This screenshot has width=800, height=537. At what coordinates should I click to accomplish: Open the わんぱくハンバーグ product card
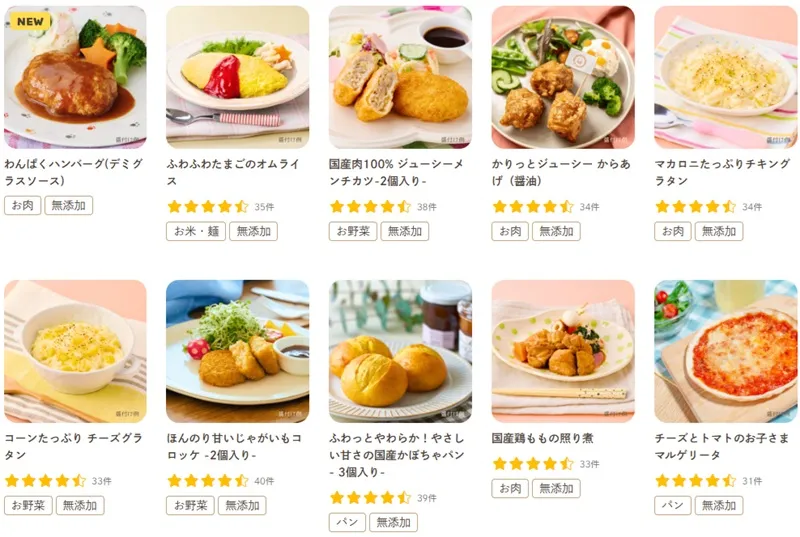[x=75, y=77]
